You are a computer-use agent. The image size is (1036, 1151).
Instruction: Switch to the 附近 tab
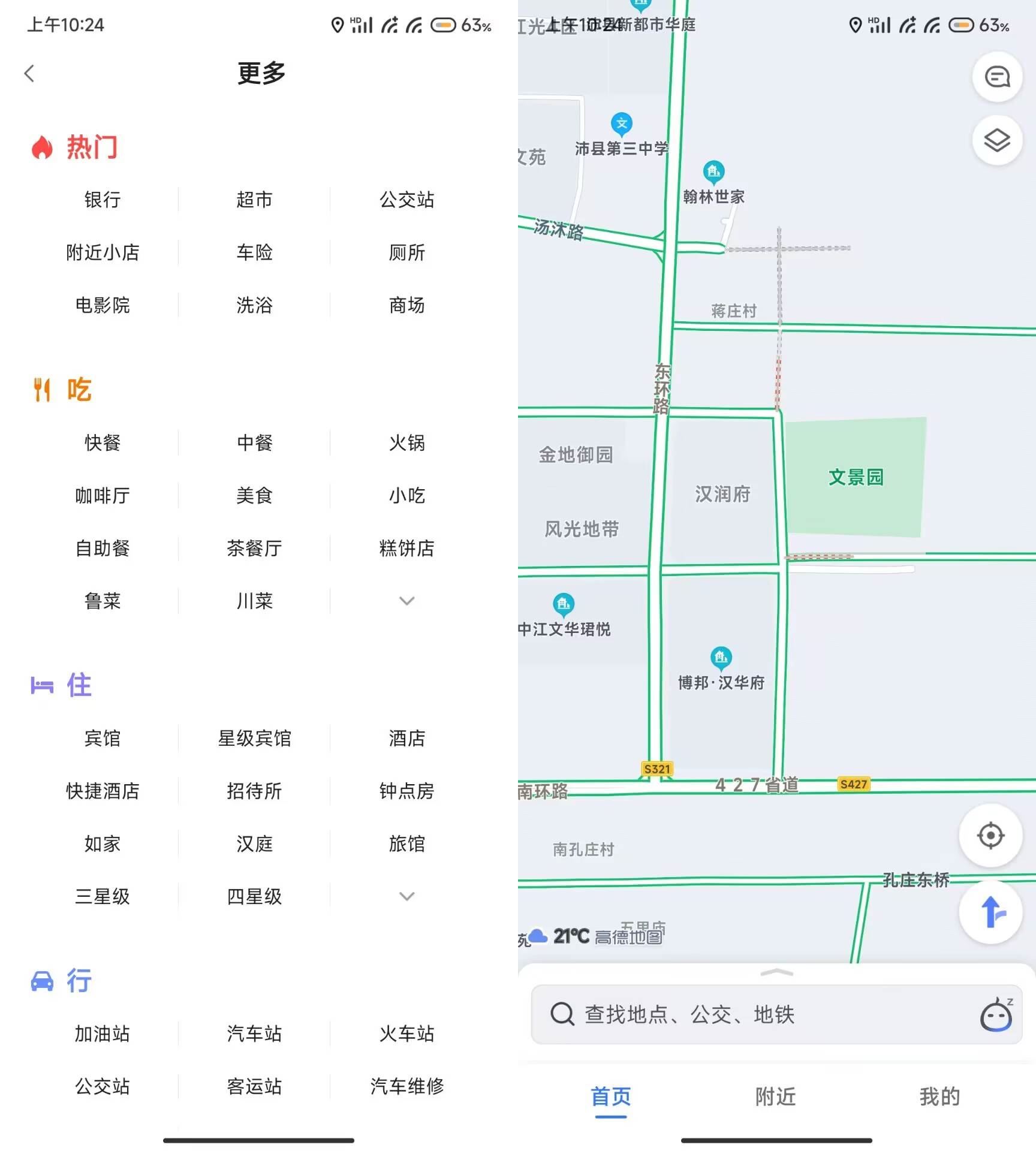776,1097
